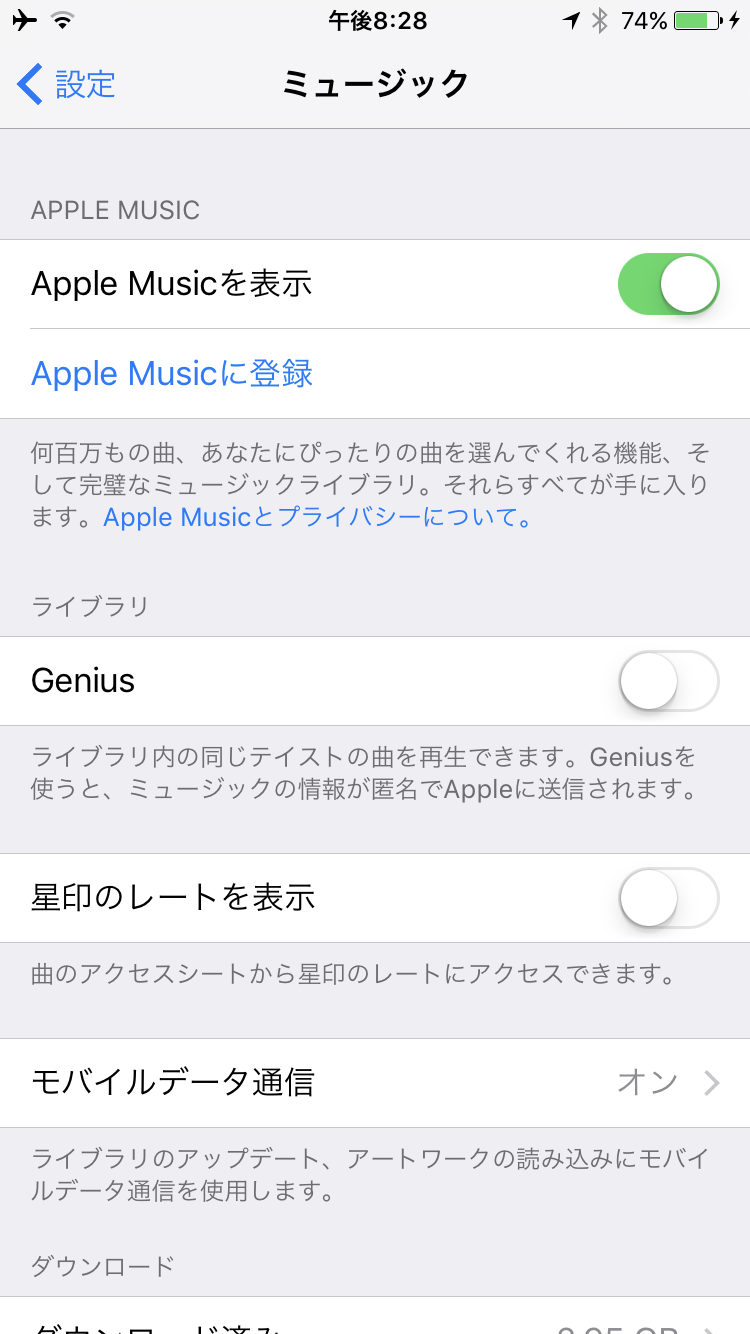Enable the Genius switch

pyautogui.click(x=669, y=681)
